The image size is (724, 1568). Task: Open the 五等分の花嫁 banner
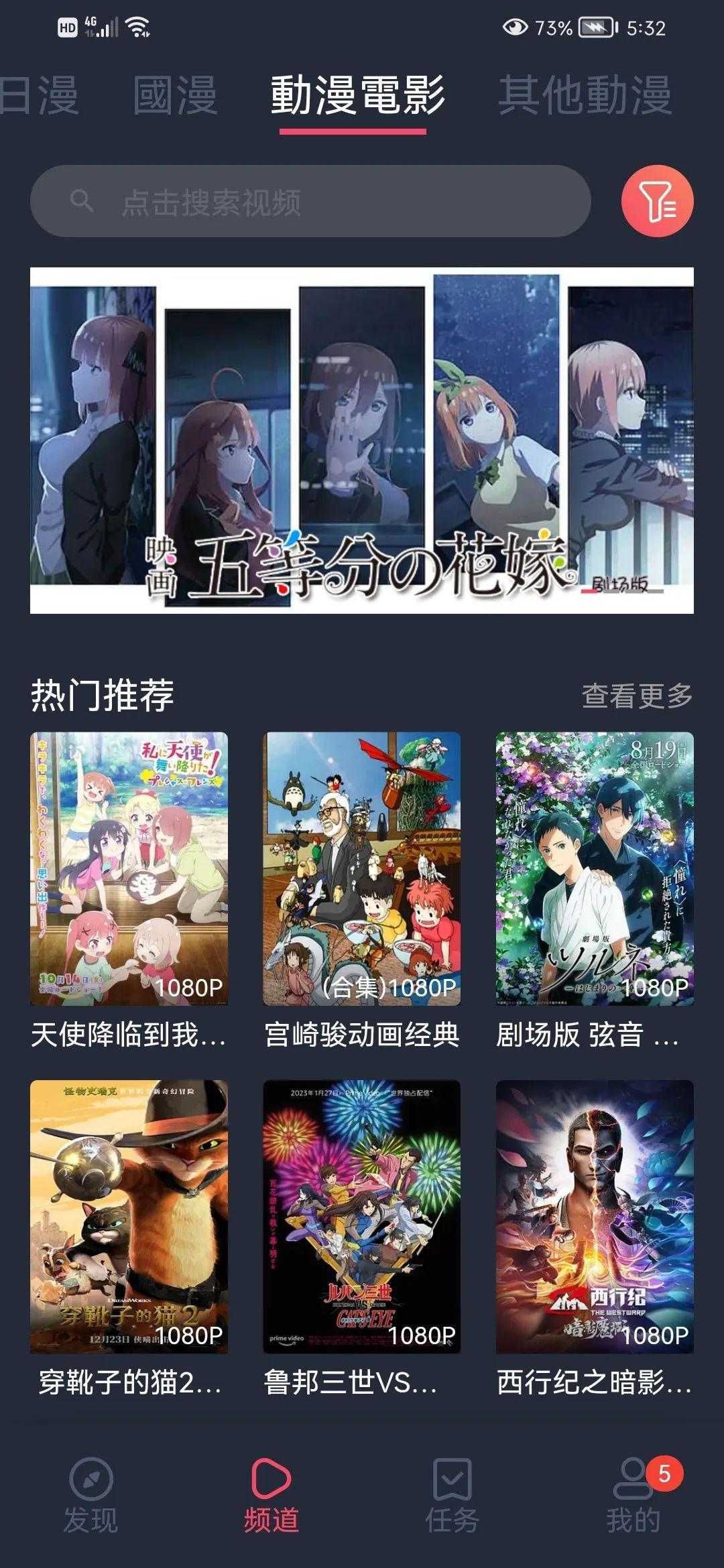point(362,440)
